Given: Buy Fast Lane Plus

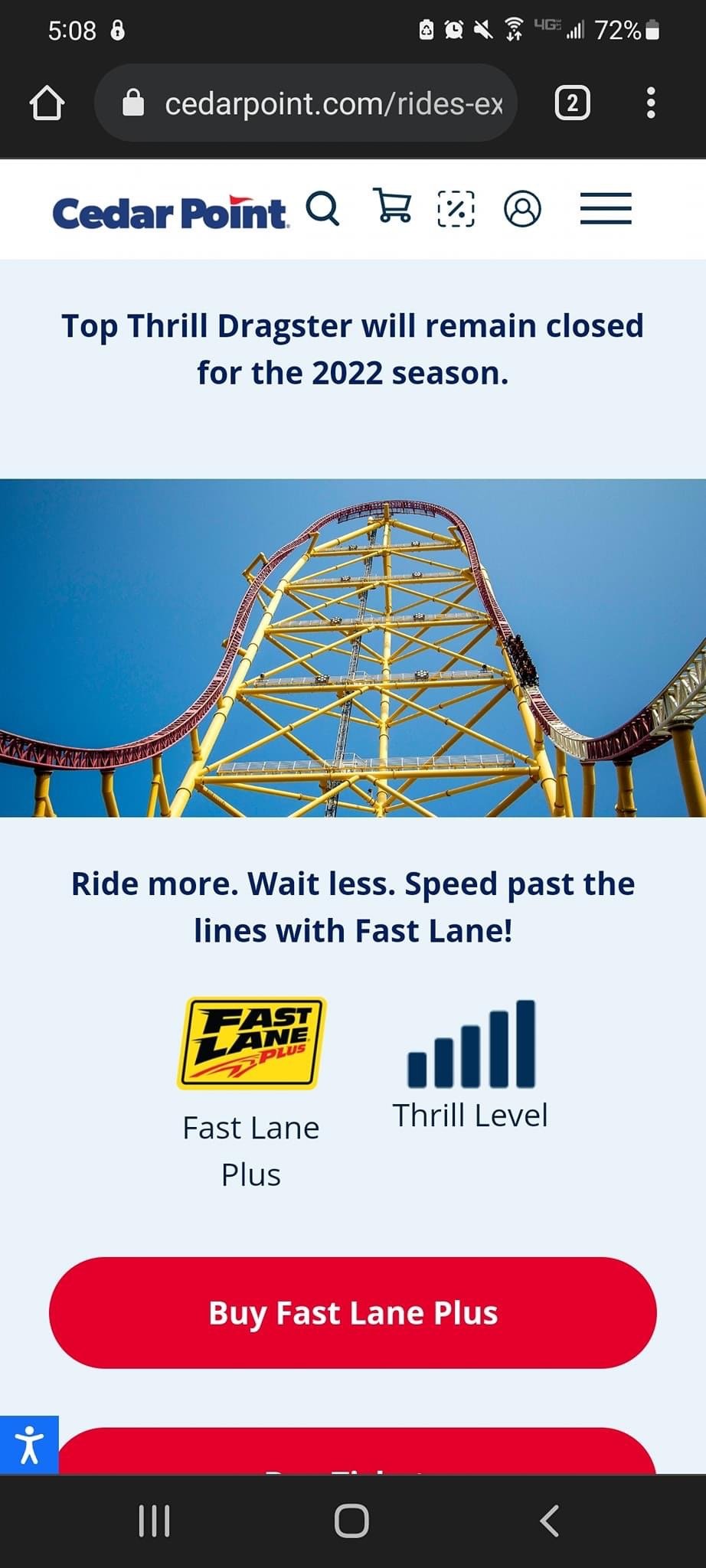Looking at the screenshot, I should point(353,1312).
